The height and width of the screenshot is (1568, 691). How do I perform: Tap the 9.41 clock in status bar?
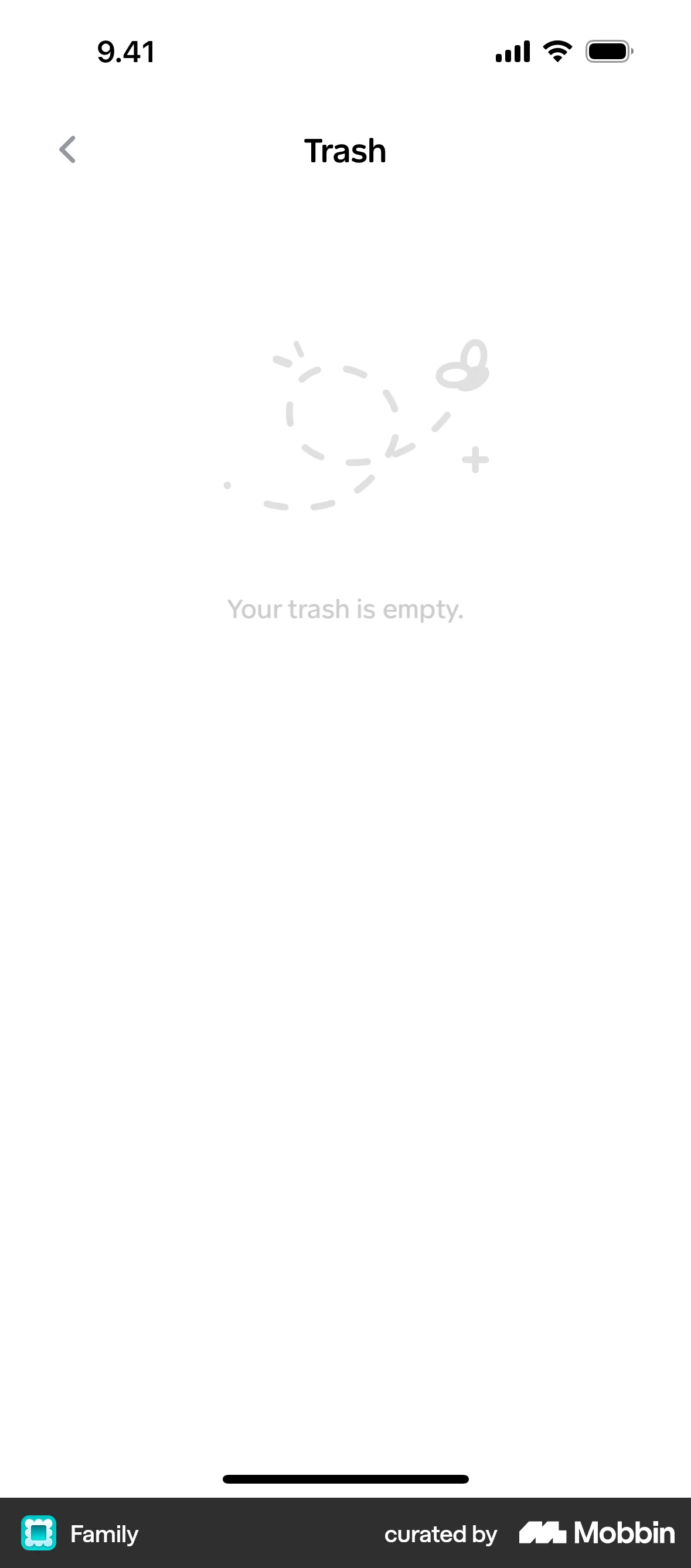tap(126, 52)
